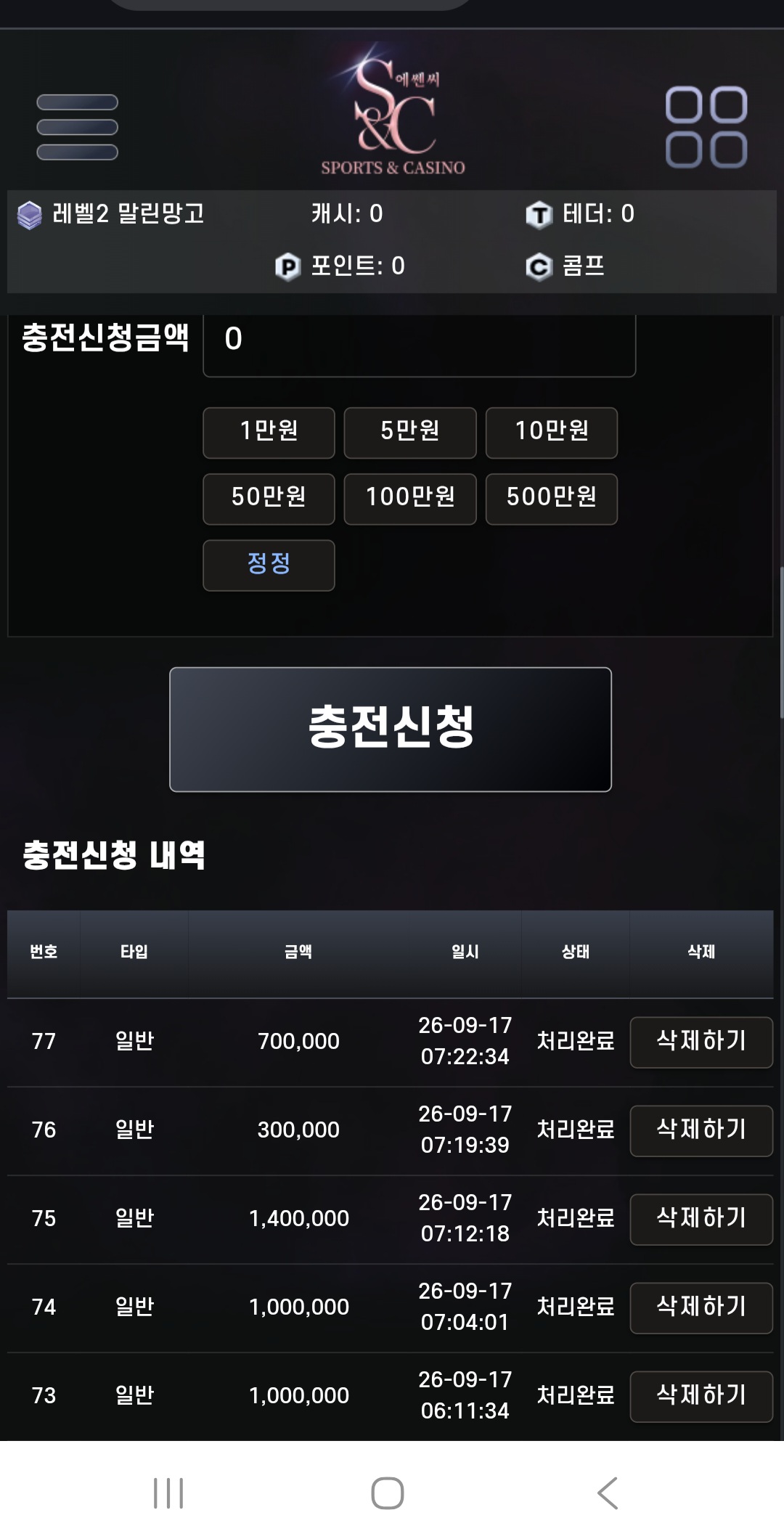
Task: Reset amount with the 정정 button
Action: (269, 565)
